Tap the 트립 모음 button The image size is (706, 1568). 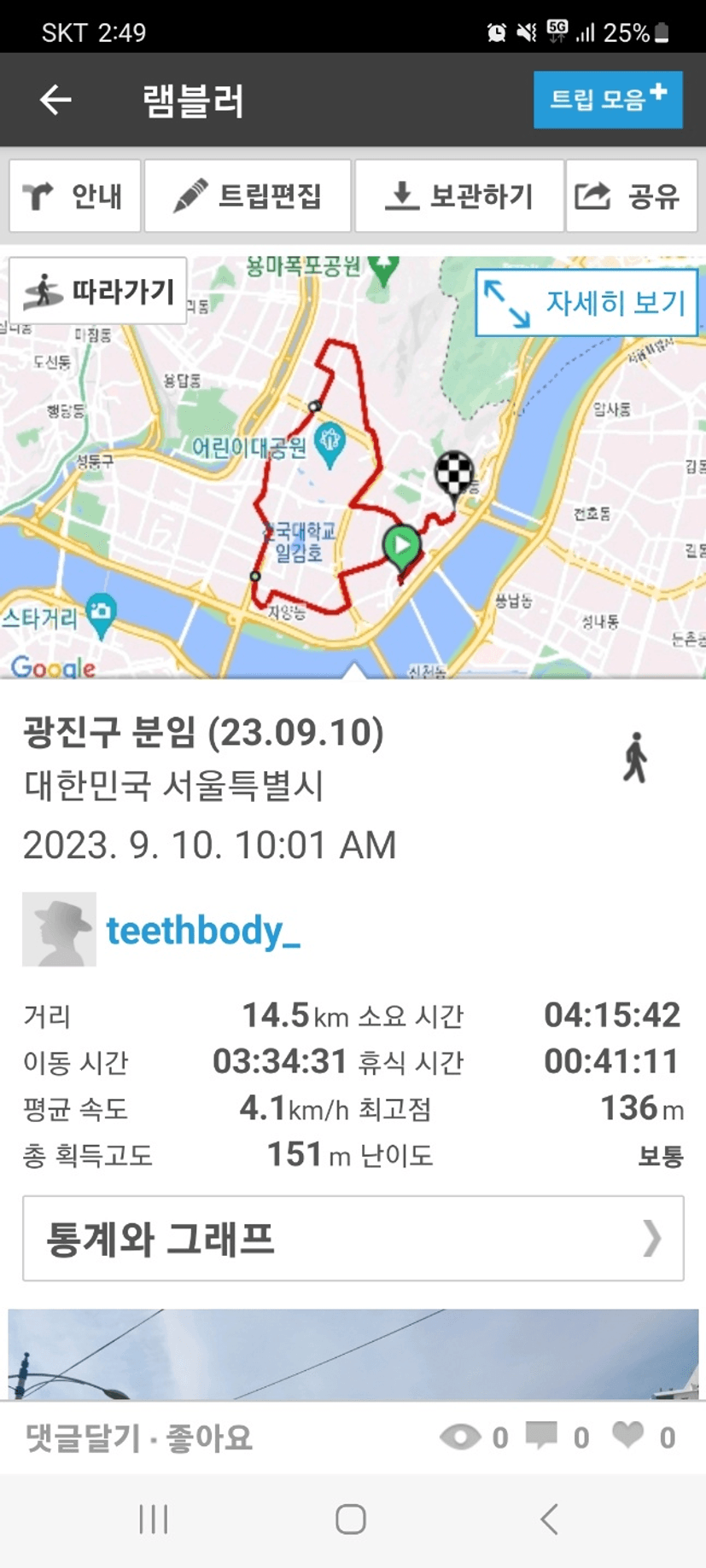[607, 100]
